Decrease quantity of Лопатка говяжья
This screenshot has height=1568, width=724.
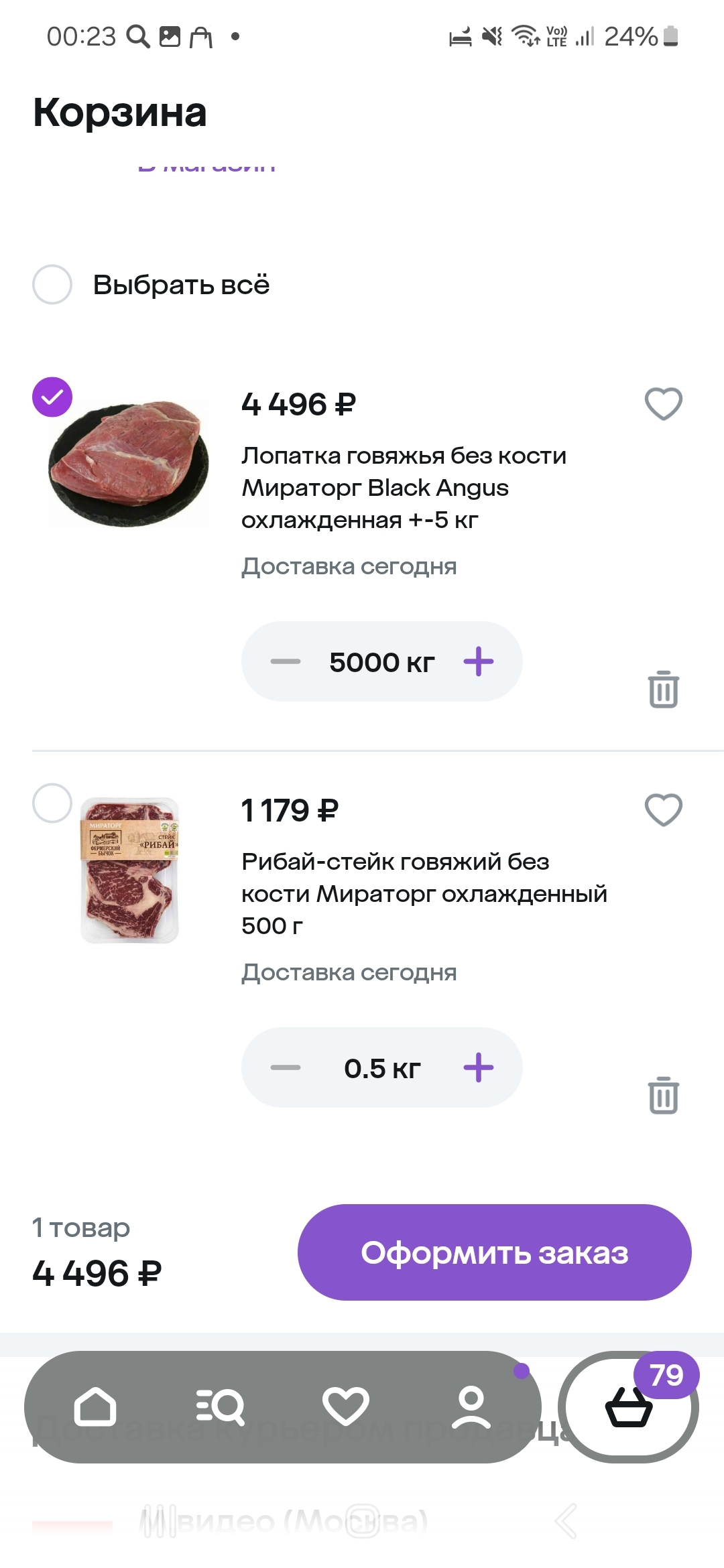point(286,661)
